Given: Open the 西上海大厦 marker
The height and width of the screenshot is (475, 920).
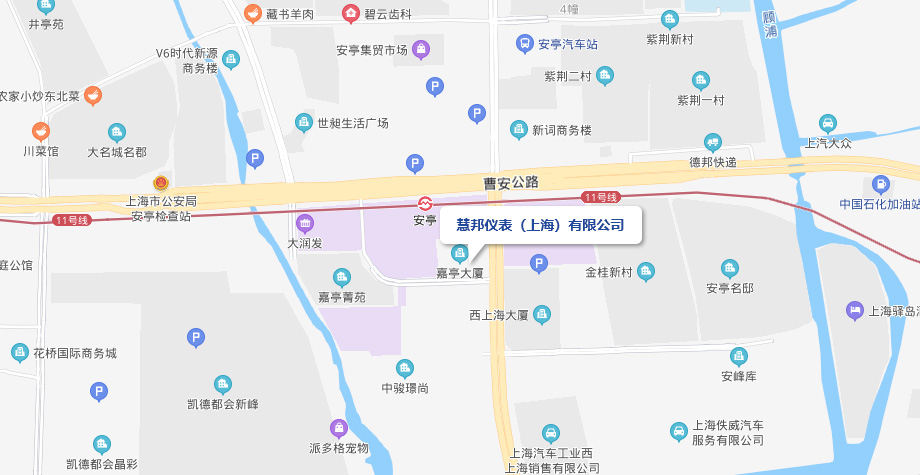Looking at the screenshot, I should (542, 314).
